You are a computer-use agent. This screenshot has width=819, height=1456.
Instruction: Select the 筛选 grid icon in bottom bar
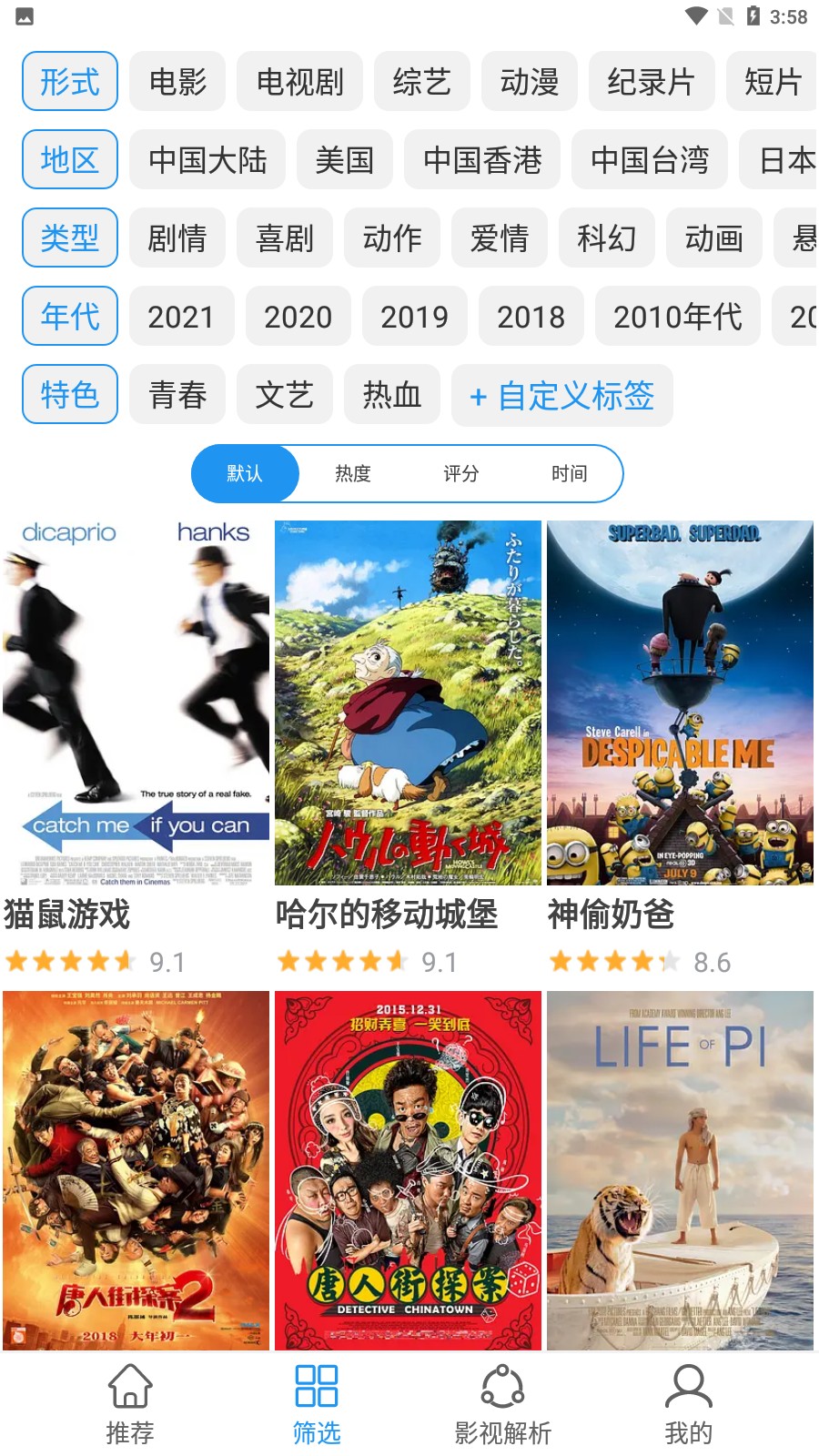pyautogui.click(x=317, y=1384)
